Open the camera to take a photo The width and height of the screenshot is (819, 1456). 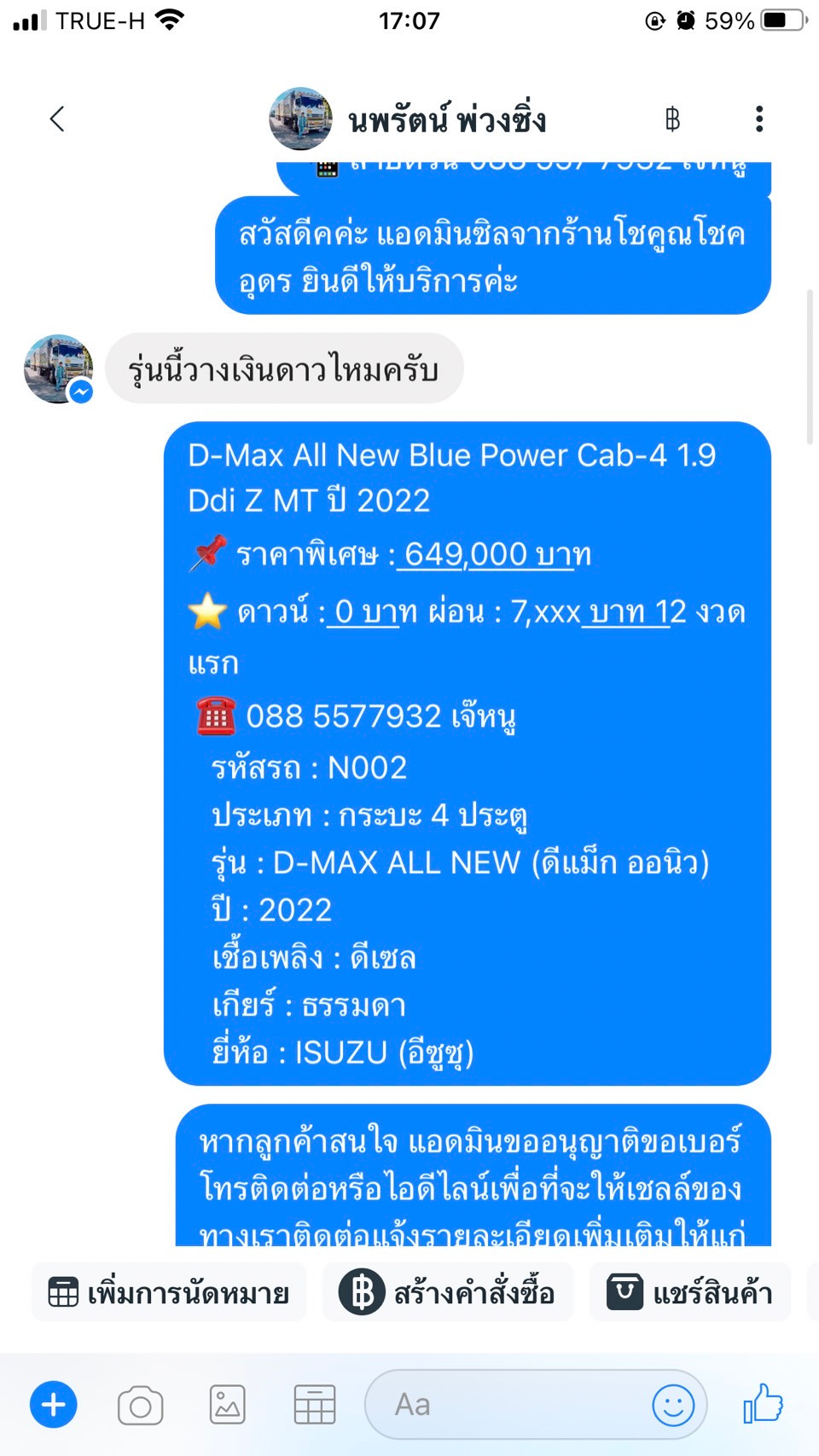(141, 1405)
